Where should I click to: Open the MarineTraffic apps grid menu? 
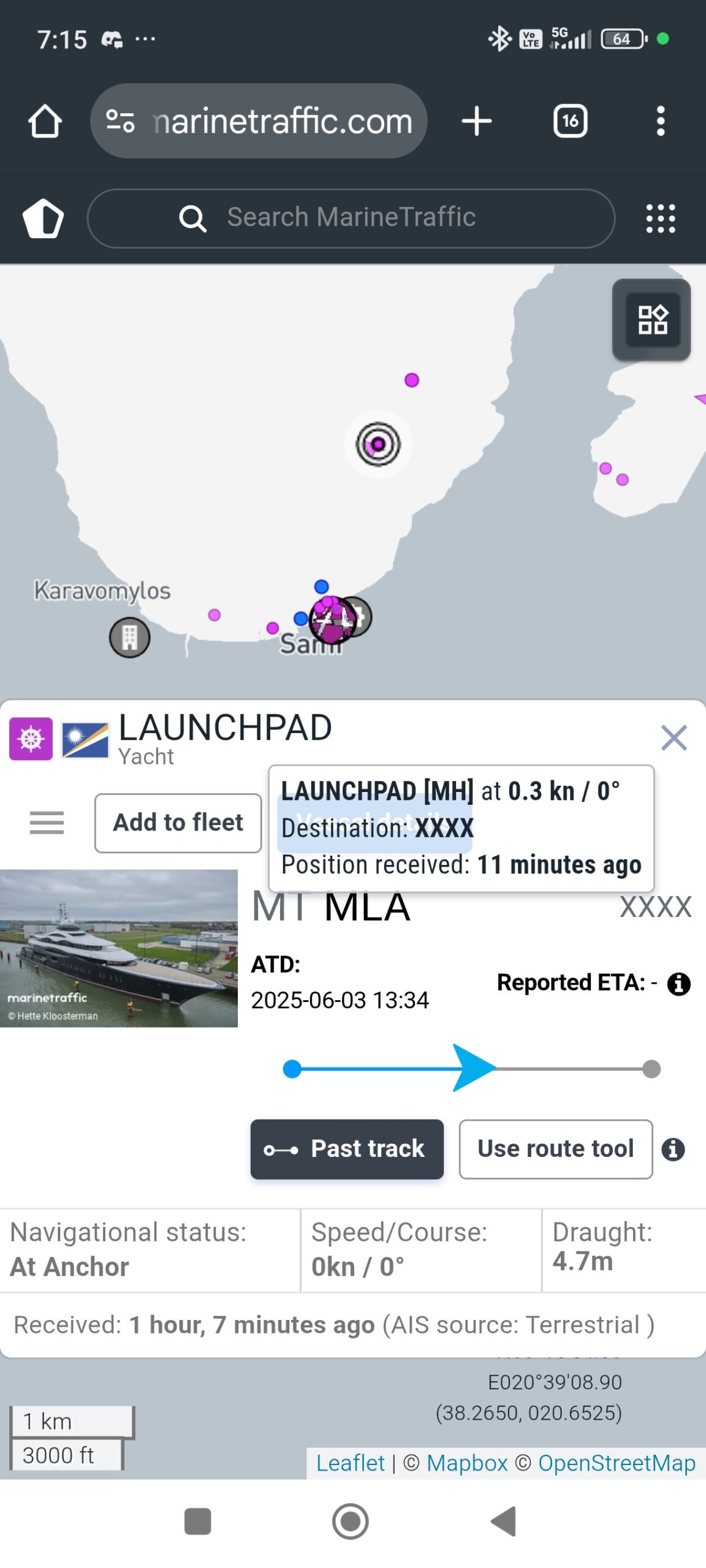660,219
